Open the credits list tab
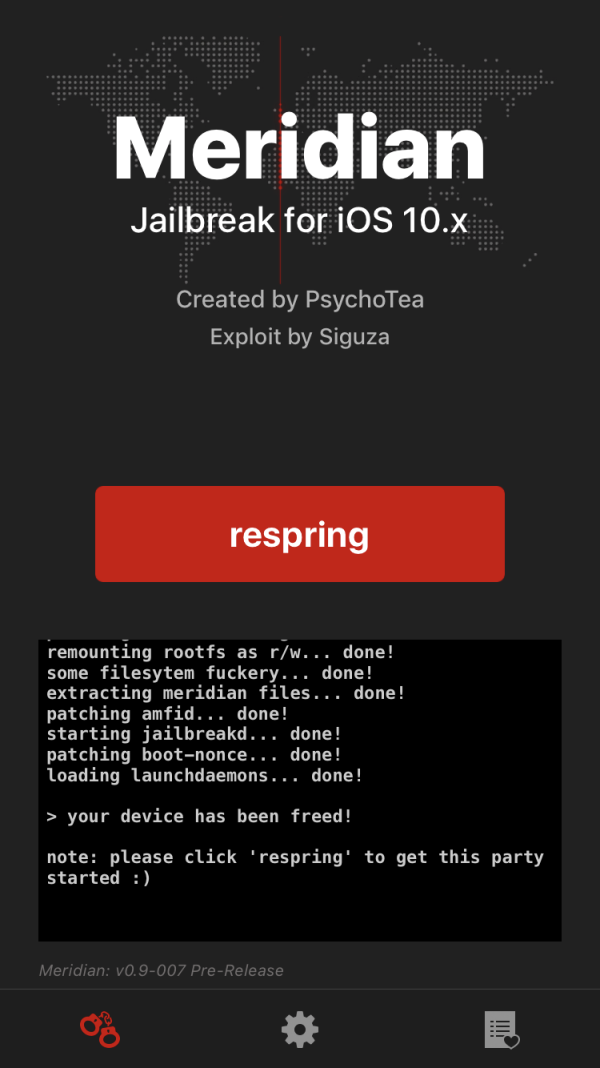600x1068 pixels. [500, 1029]
